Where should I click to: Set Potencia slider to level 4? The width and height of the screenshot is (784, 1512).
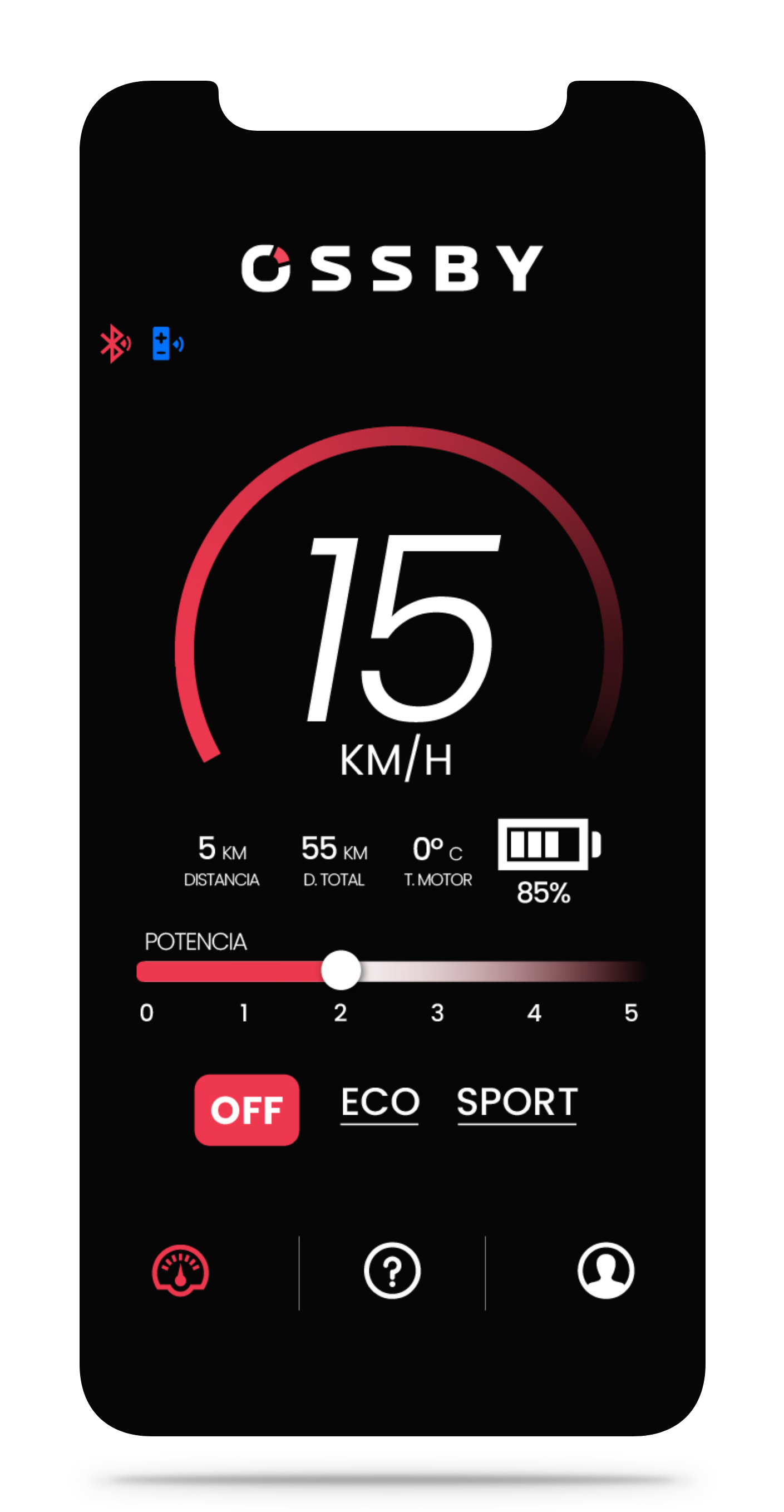[x=534, y=972]
